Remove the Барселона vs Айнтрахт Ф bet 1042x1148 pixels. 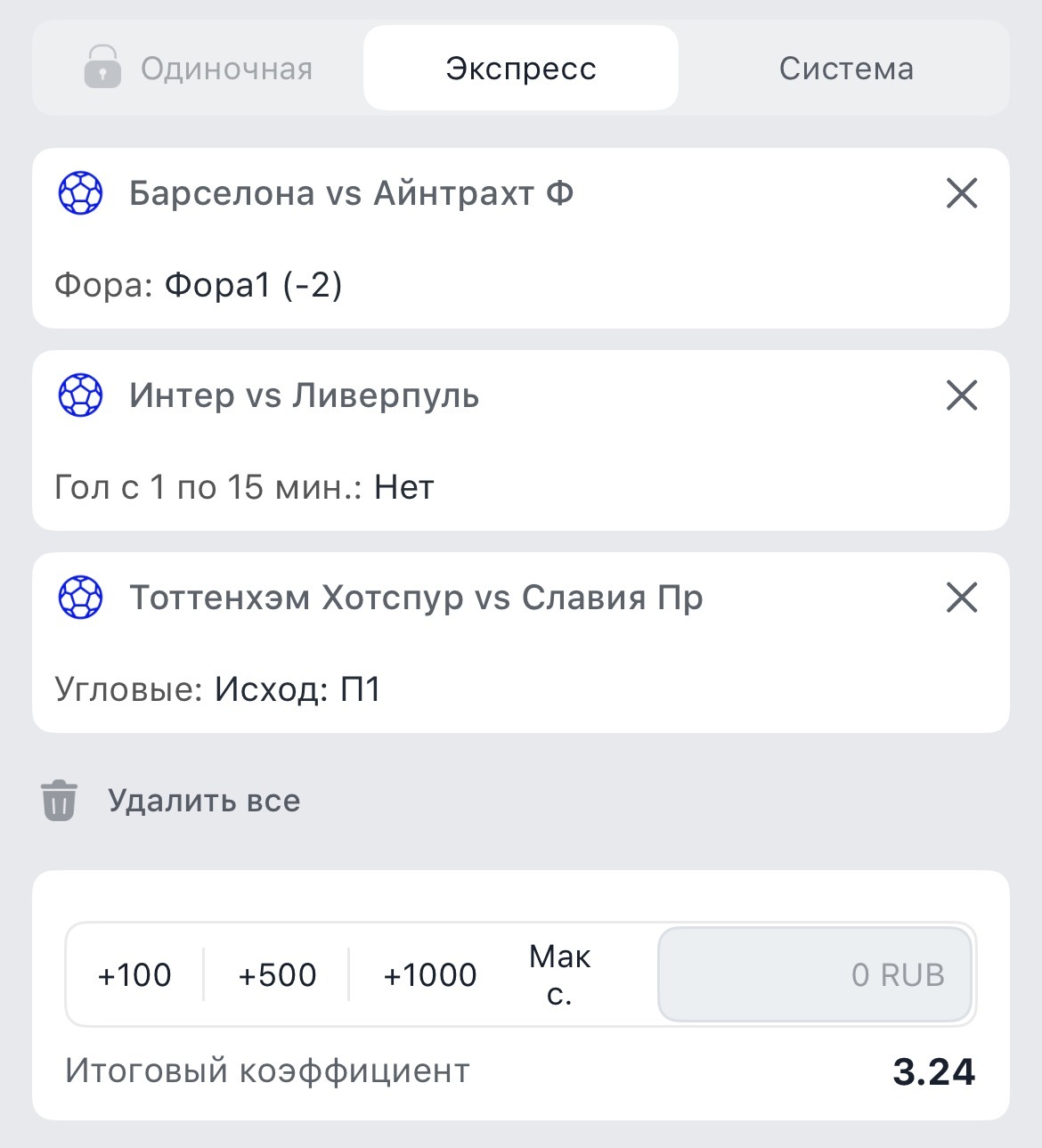click(x=961, y=193)
